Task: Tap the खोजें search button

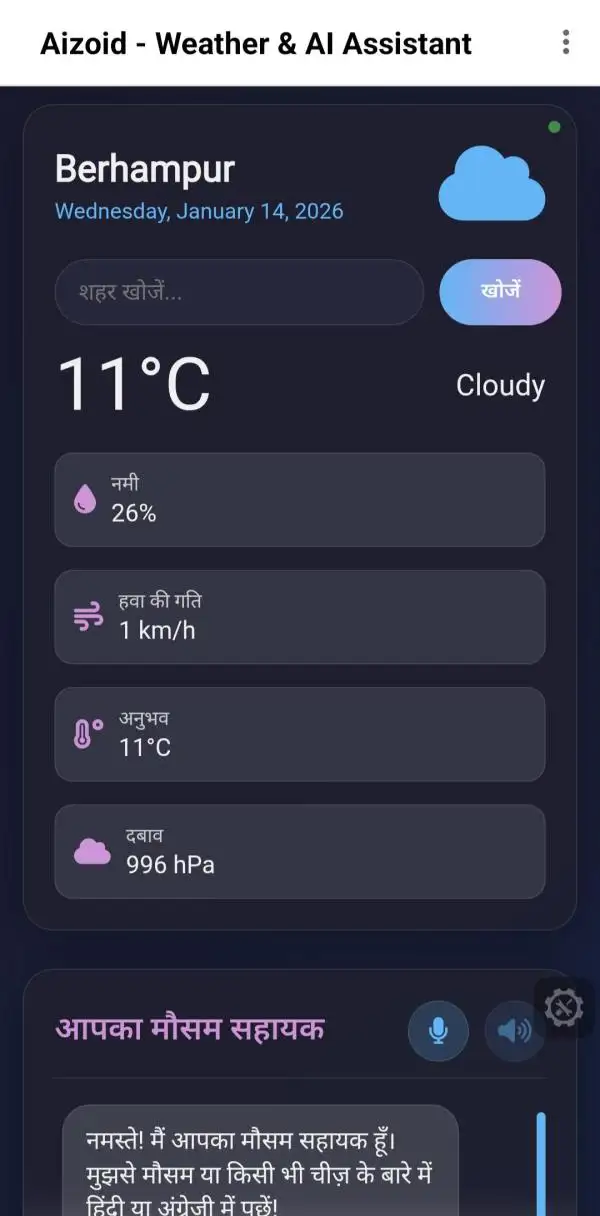Action: (500, 292)
